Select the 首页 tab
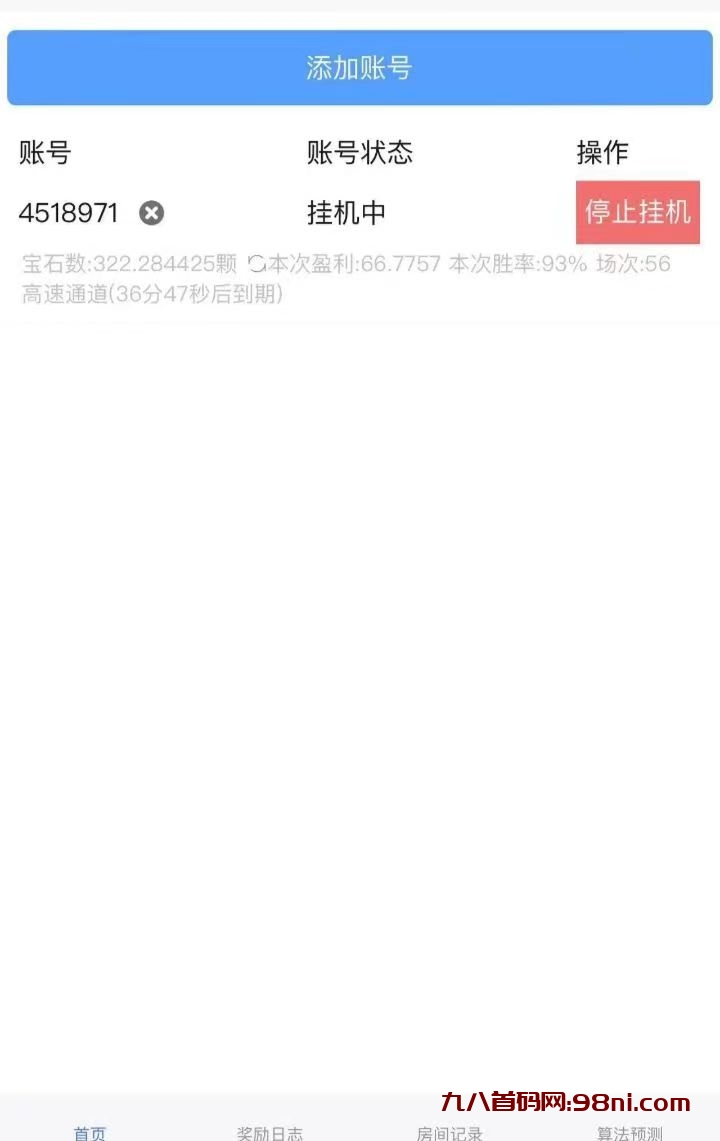 90,1133
